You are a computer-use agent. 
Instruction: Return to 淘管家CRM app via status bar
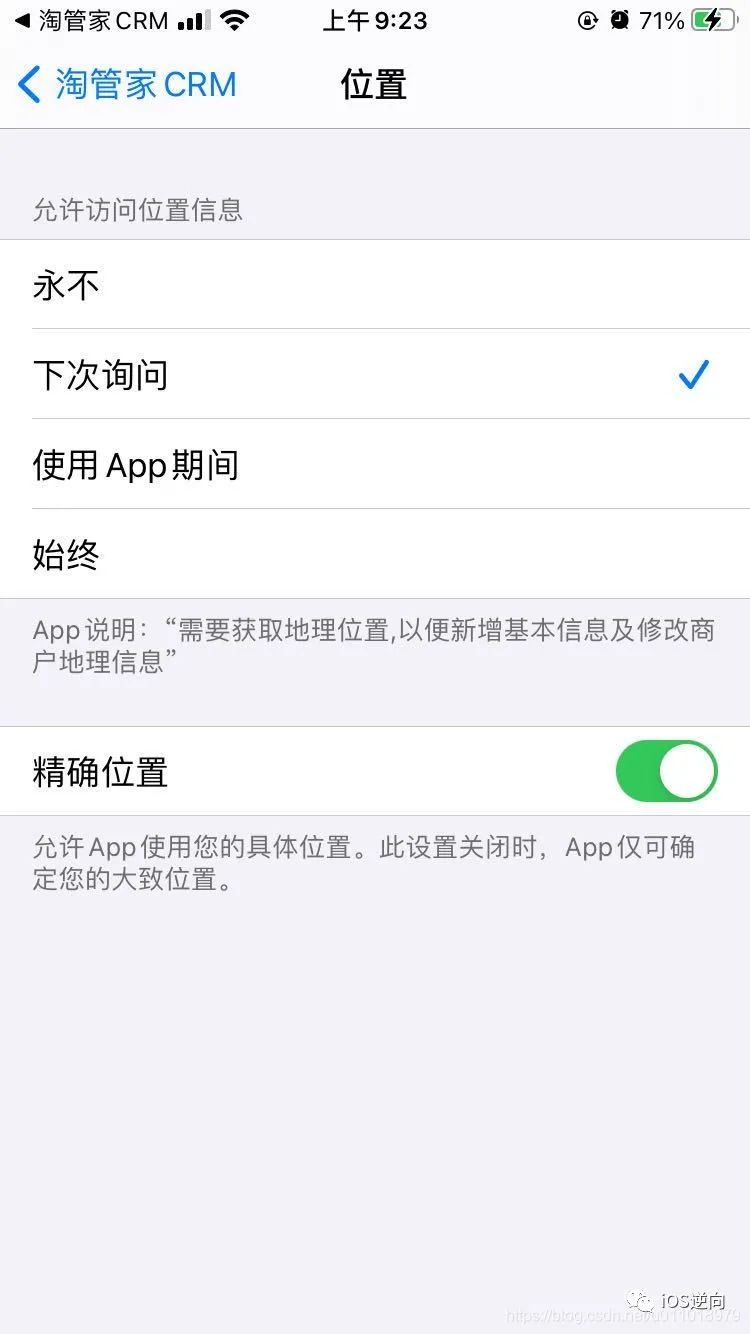click(90, 21)
